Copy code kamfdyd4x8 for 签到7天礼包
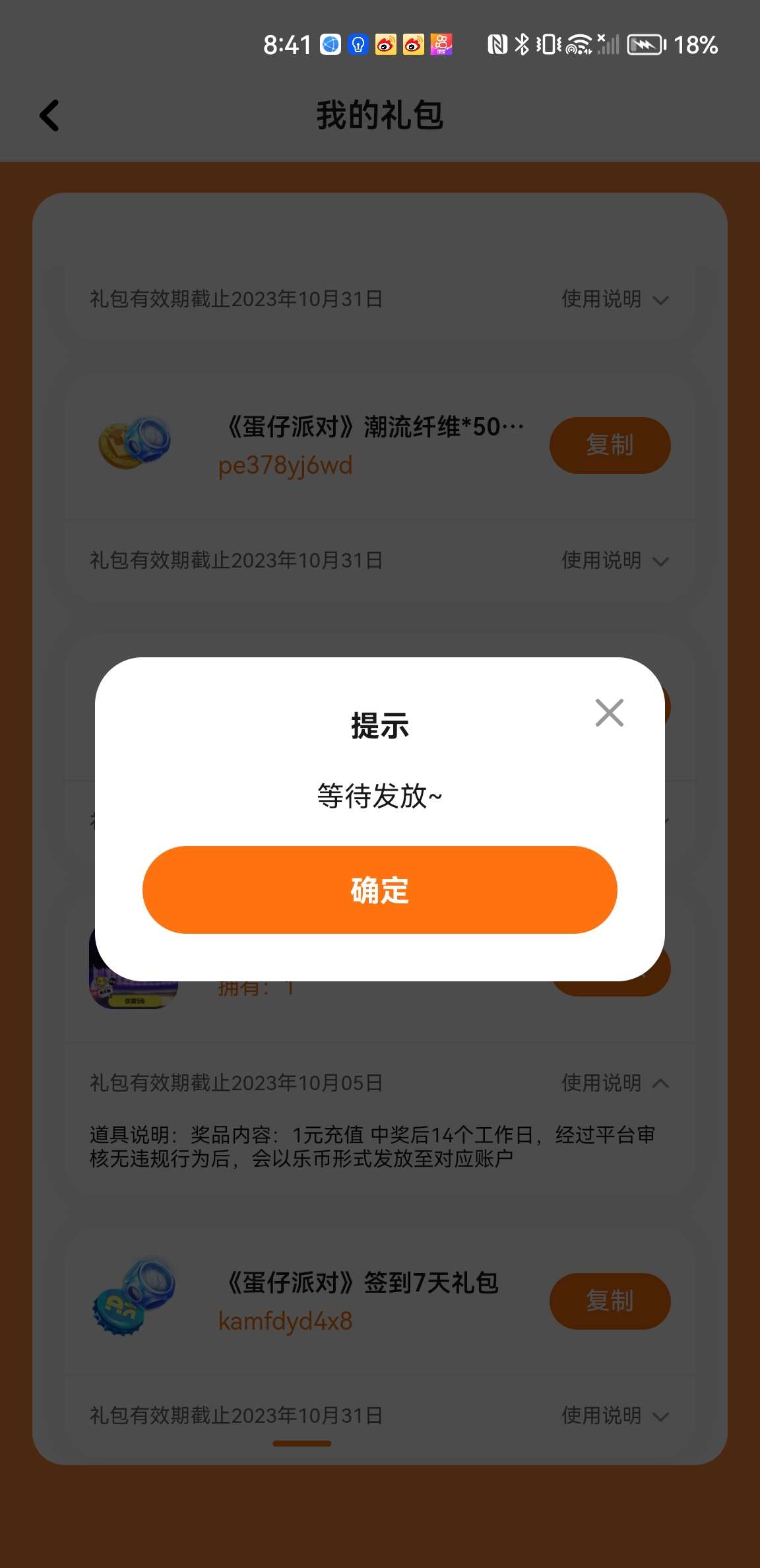760x1568 pixels. (610, 1301)
